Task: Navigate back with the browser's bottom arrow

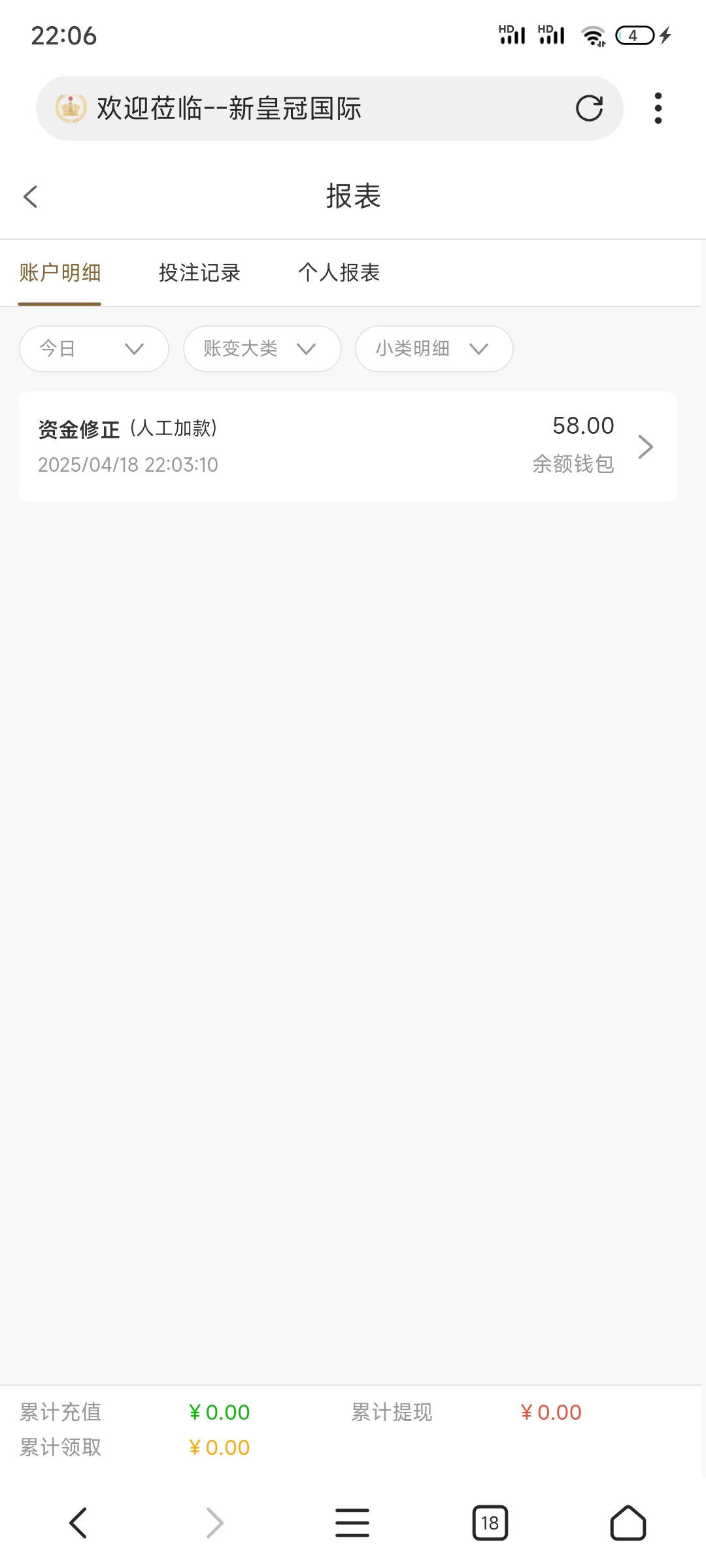Action: pyautogui.click(x=78, y=1523)
